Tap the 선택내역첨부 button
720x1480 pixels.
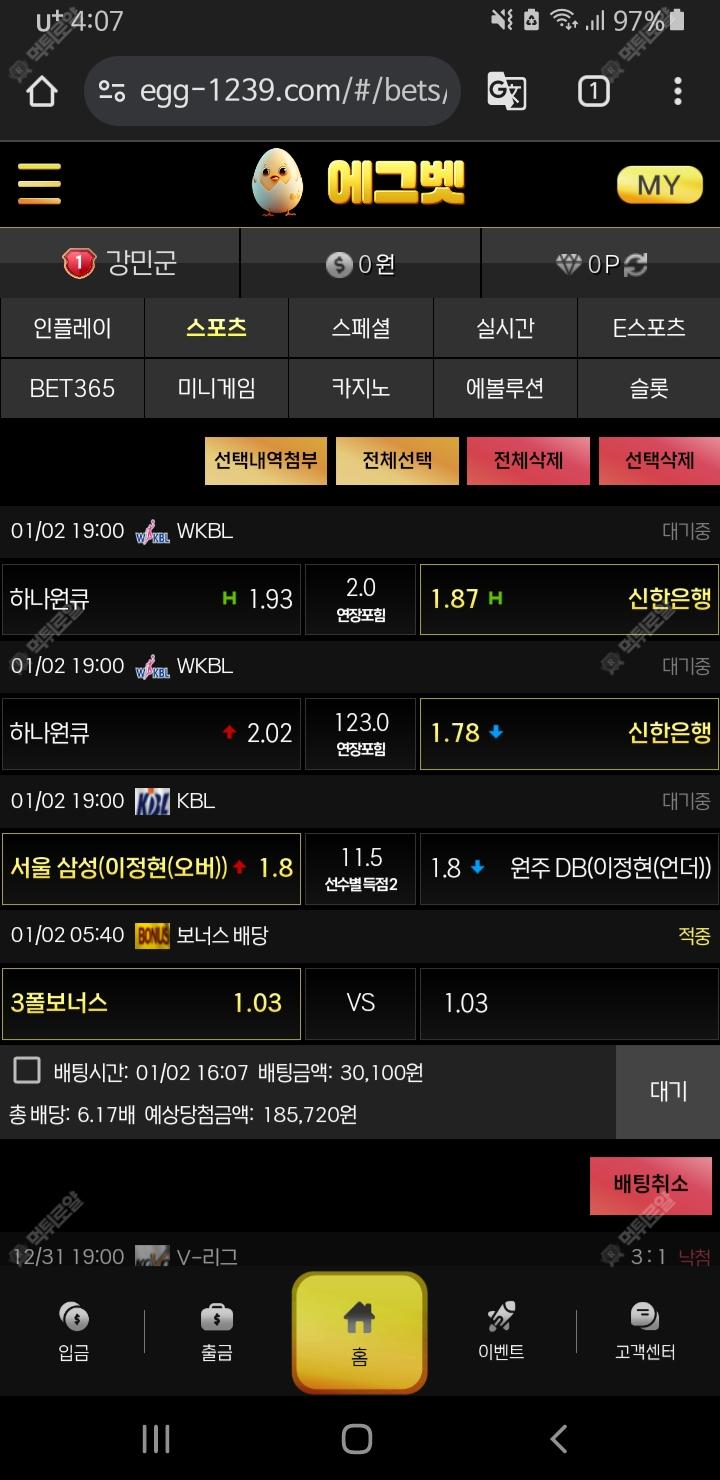pyautogui.click(x=266, y=461)
